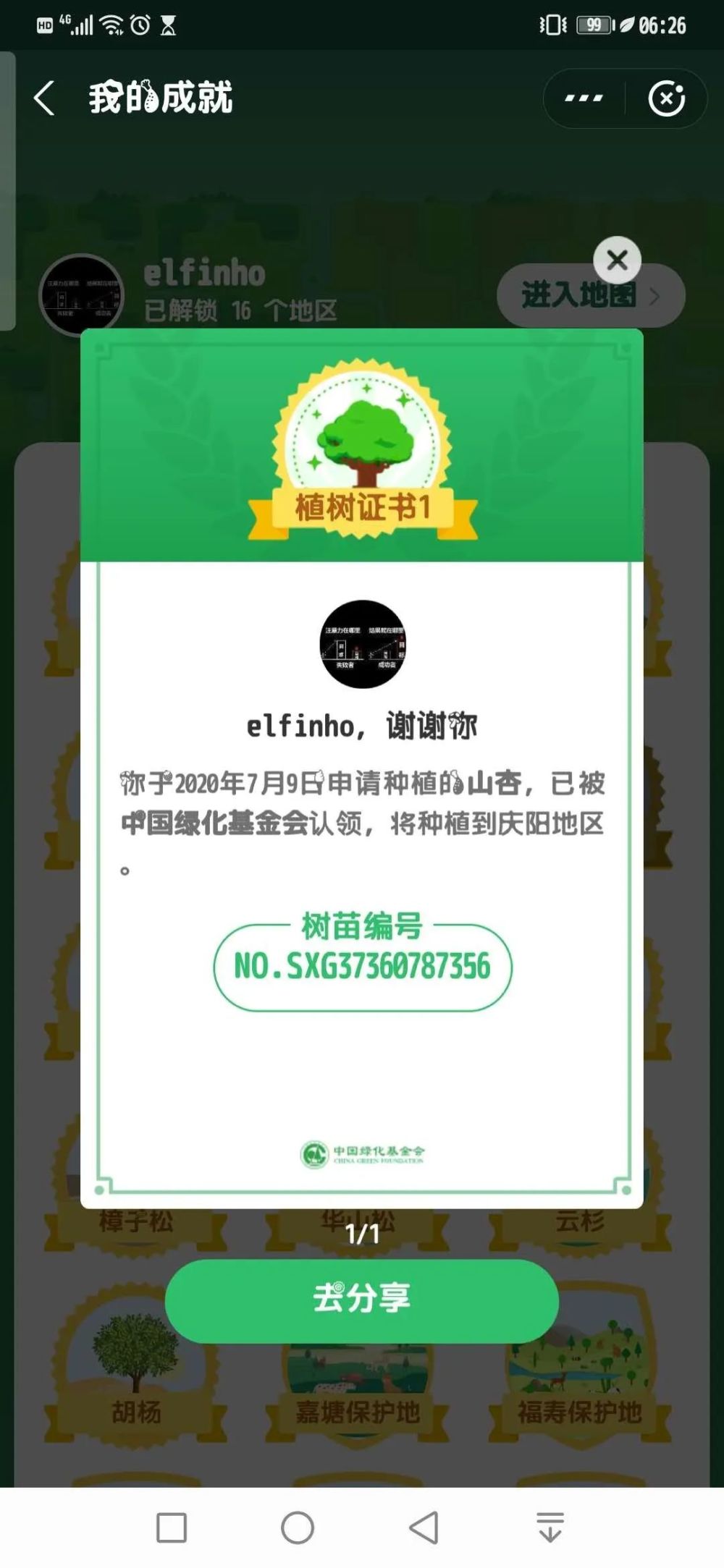This screenshot has width=724, height=1568.
Task: Dismiss the certificate with the X button
Action: [617, 260]
